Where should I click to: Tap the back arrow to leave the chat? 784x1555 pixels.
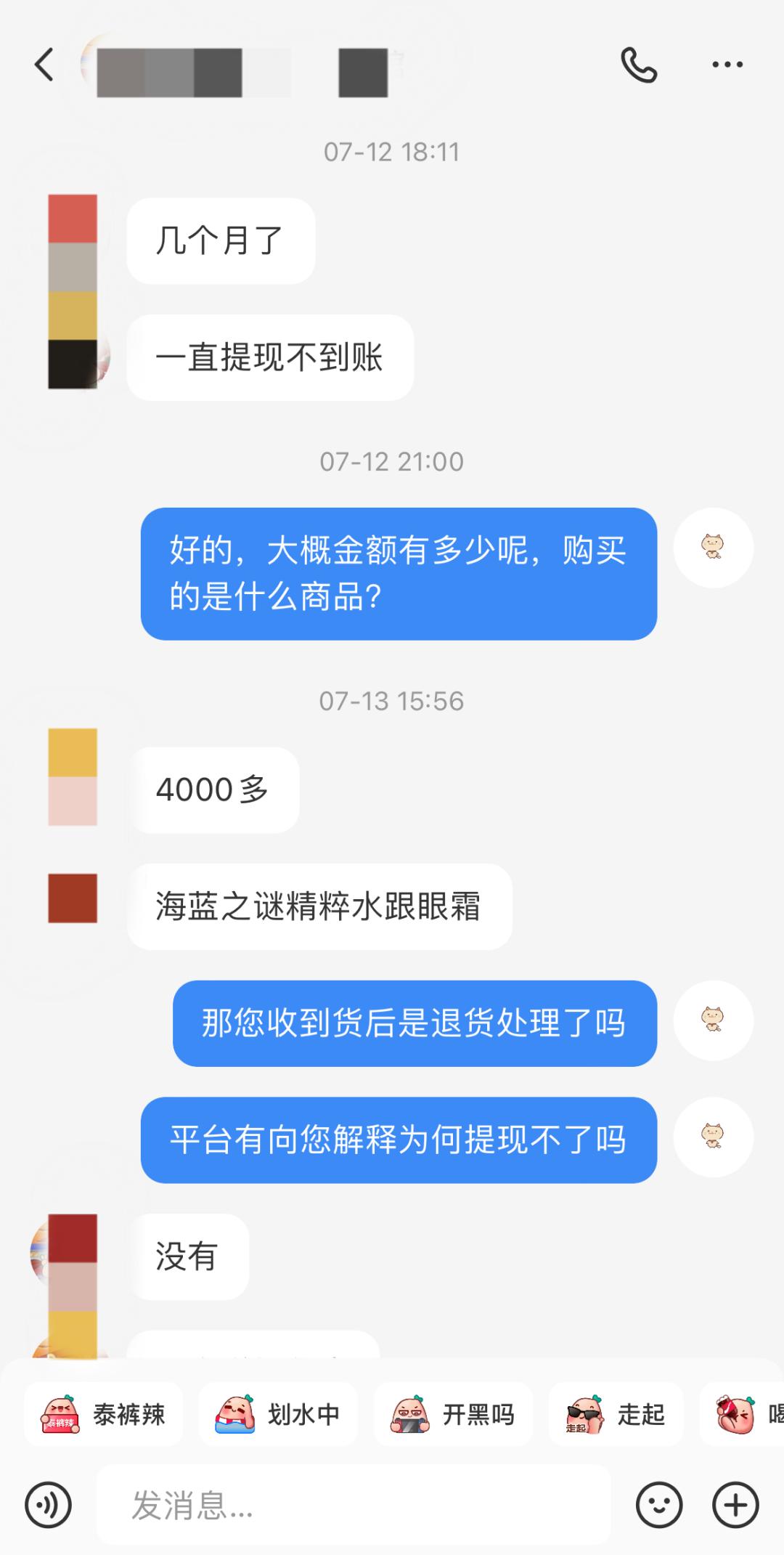[x=45, y=64]
